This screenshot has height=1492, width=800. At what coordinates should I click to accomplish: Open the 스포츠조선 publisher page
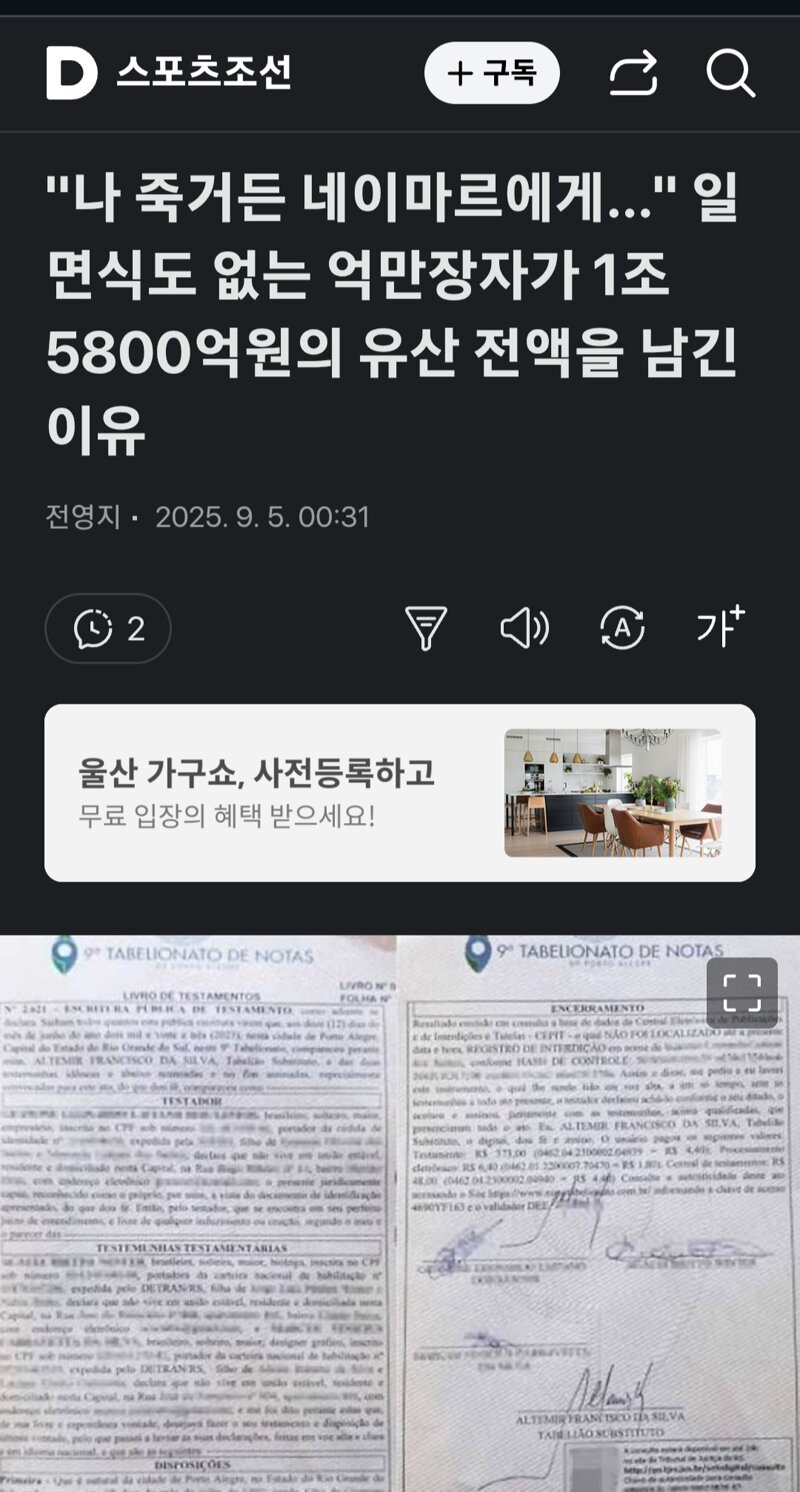pos(169,73)
